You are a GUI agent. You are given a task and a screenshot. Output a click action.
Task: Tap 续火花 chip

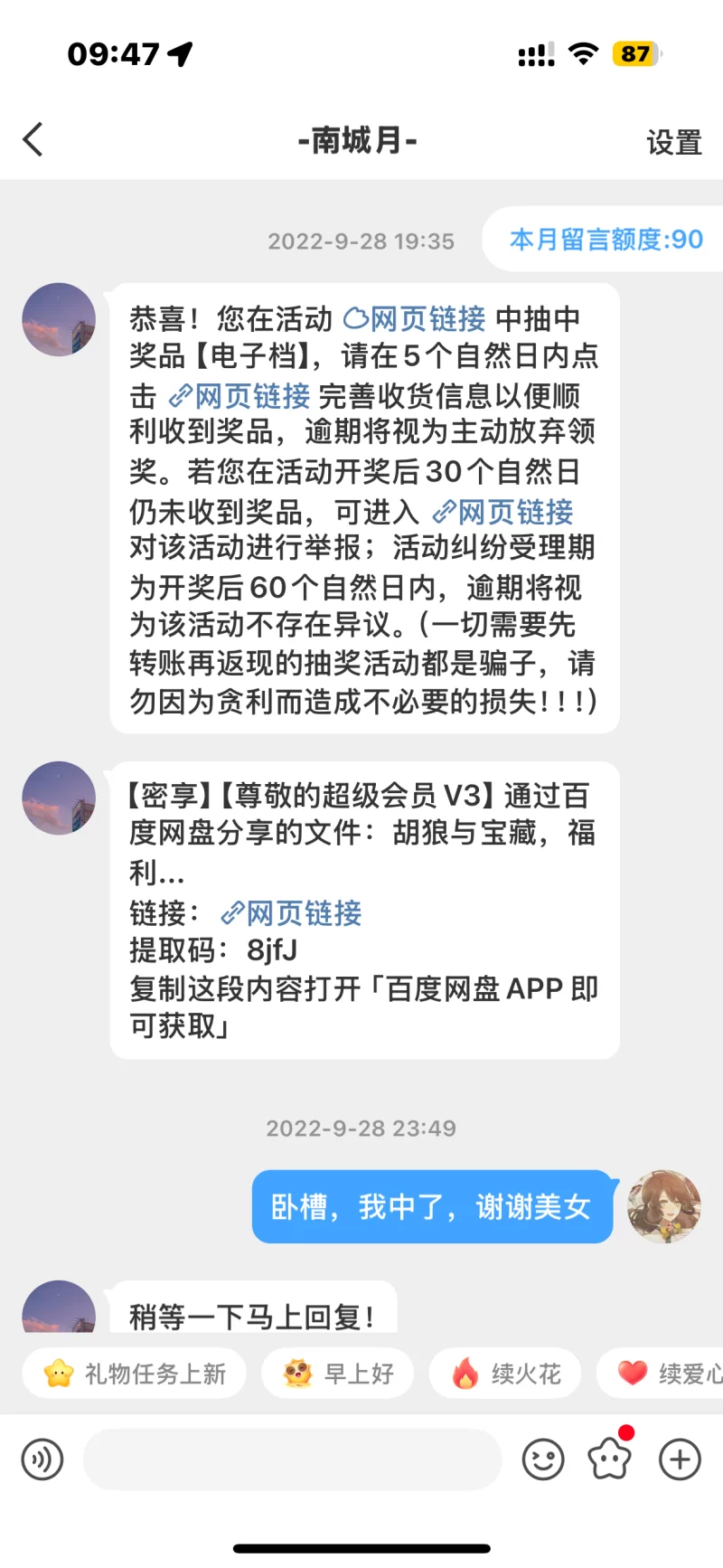point(505,1374)
